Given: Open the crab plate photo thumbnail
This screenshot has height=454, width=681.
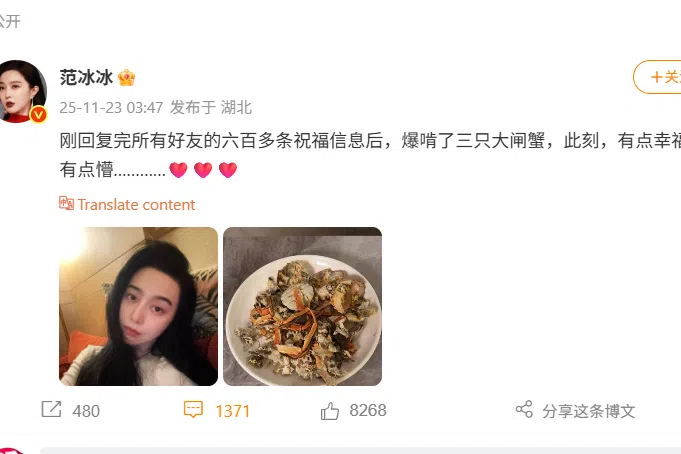Looking at the screenshot, I should [x=302, y=306].
